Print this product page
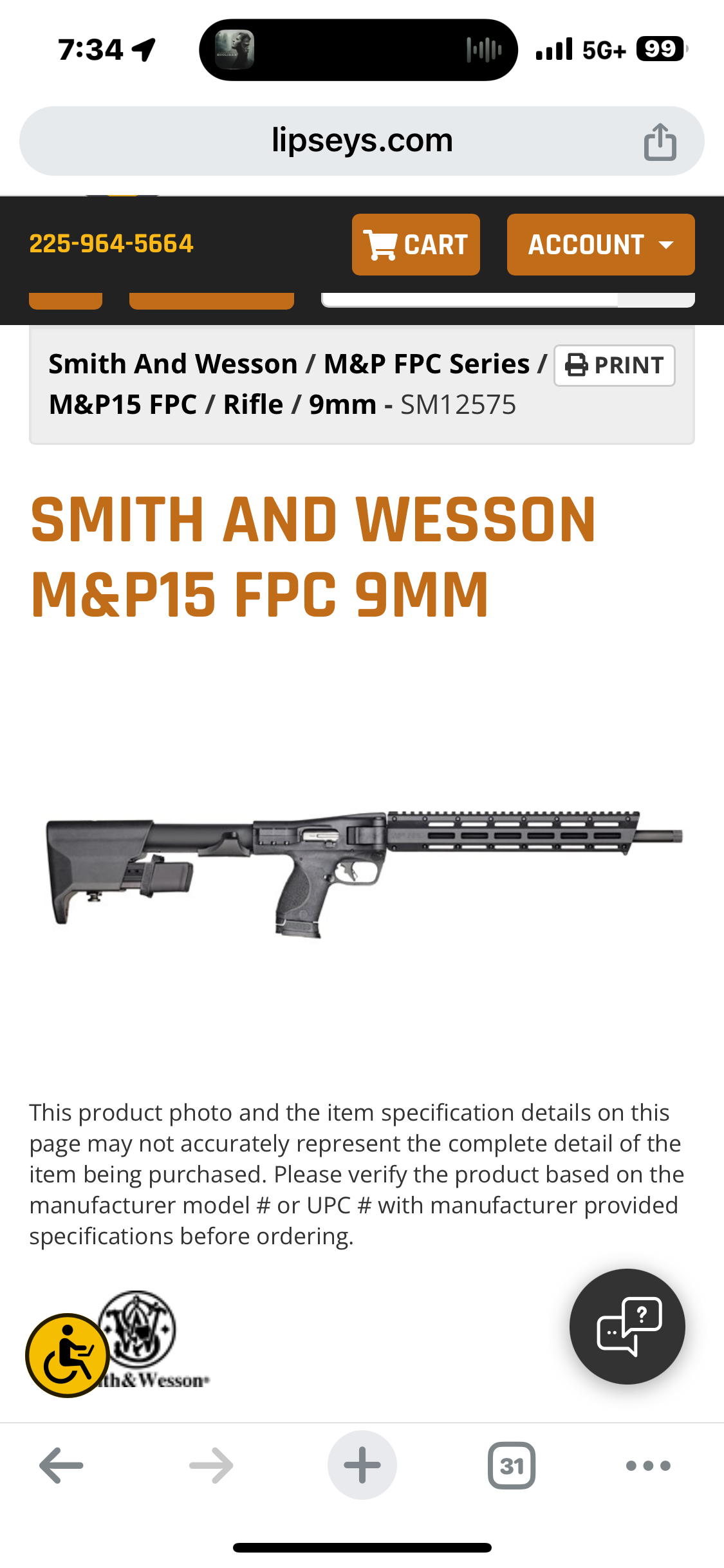 coord(615,365)
